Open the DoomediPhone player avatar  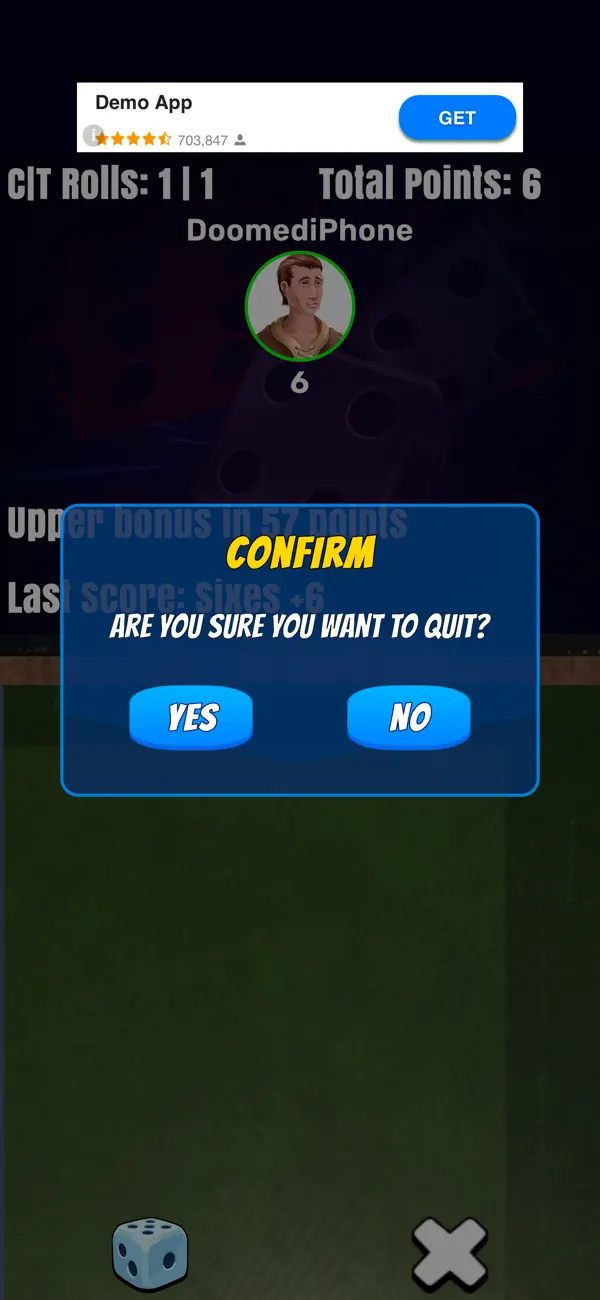pyautogui.click(x=300, y=306)
